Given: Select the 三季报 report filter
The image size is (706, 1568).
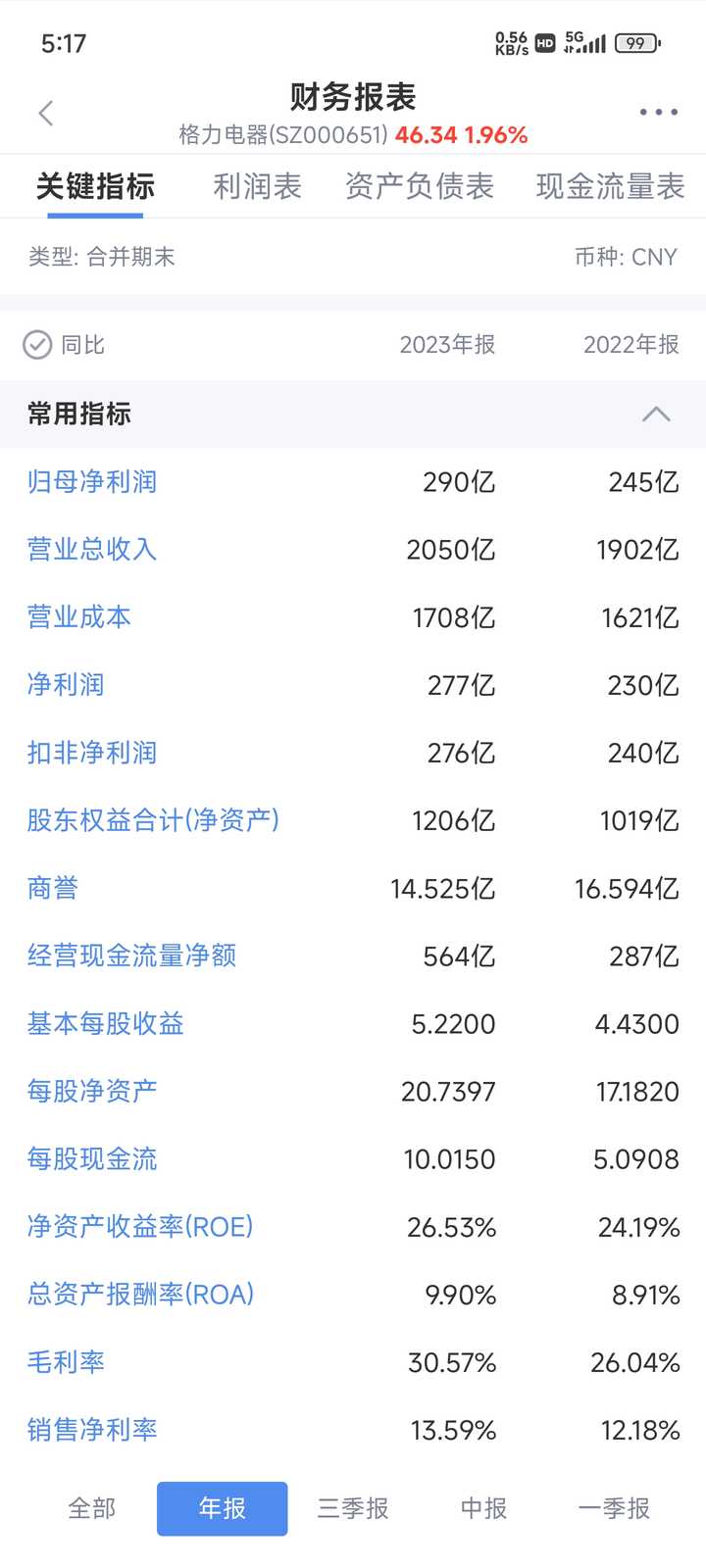Looking at the screenshot, I should 353,1508.
